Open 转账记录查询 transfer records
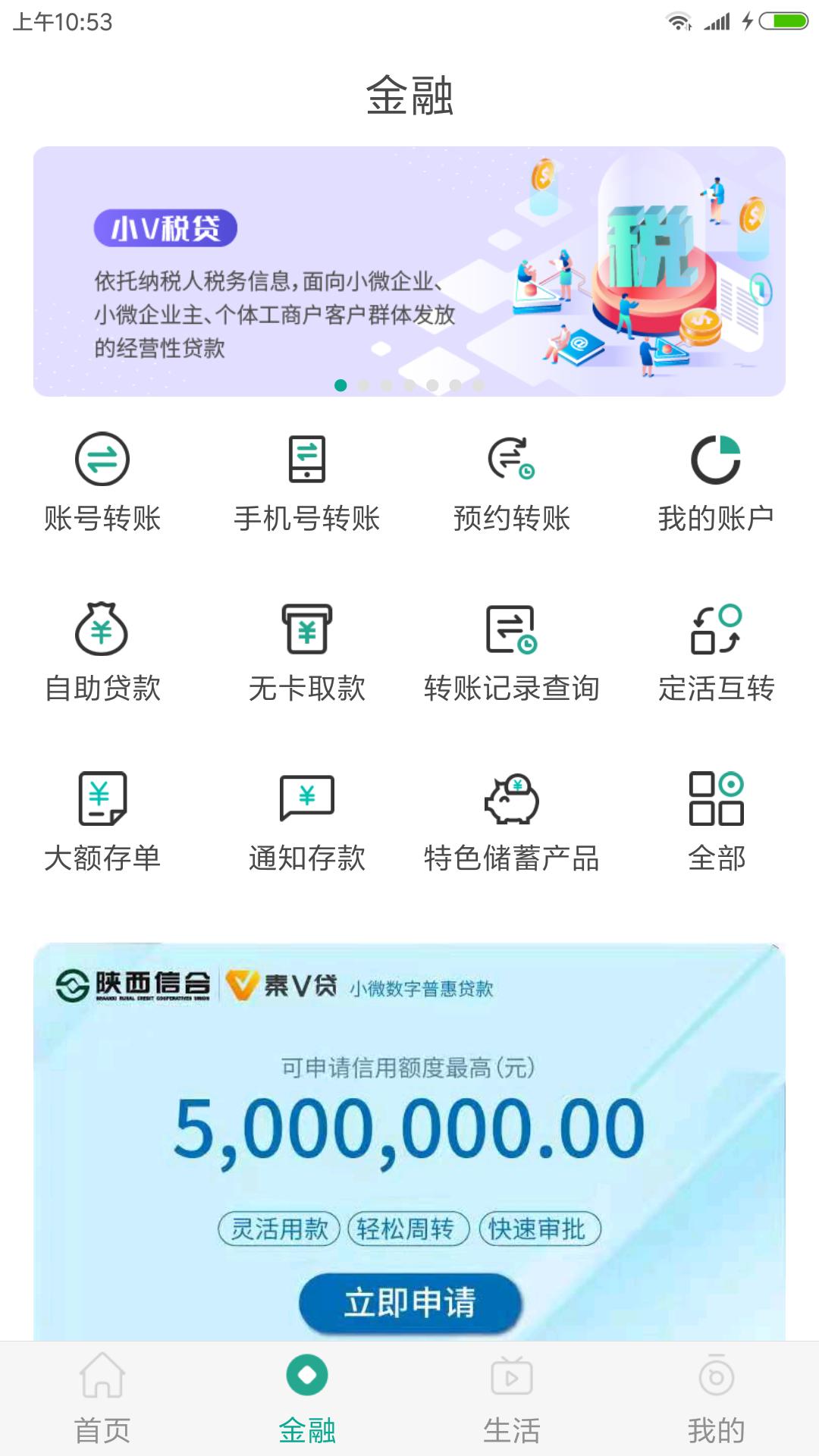Screen dimensions: 819x1456 (x=512, y=656)
